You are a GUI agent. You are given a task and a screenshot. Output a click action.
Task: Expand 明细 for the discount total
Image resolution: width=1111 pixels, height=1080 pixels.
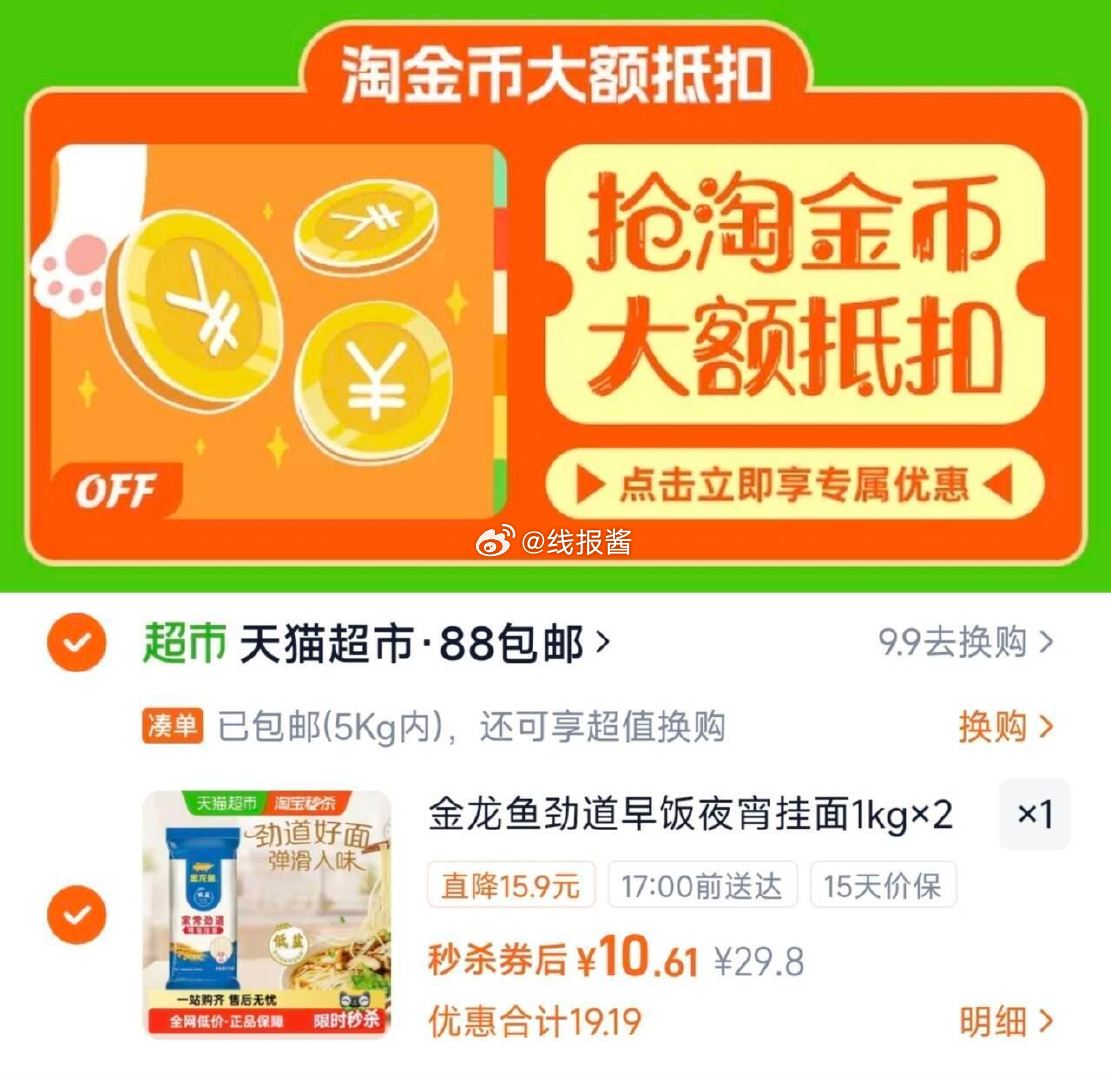[1005, 1021]
